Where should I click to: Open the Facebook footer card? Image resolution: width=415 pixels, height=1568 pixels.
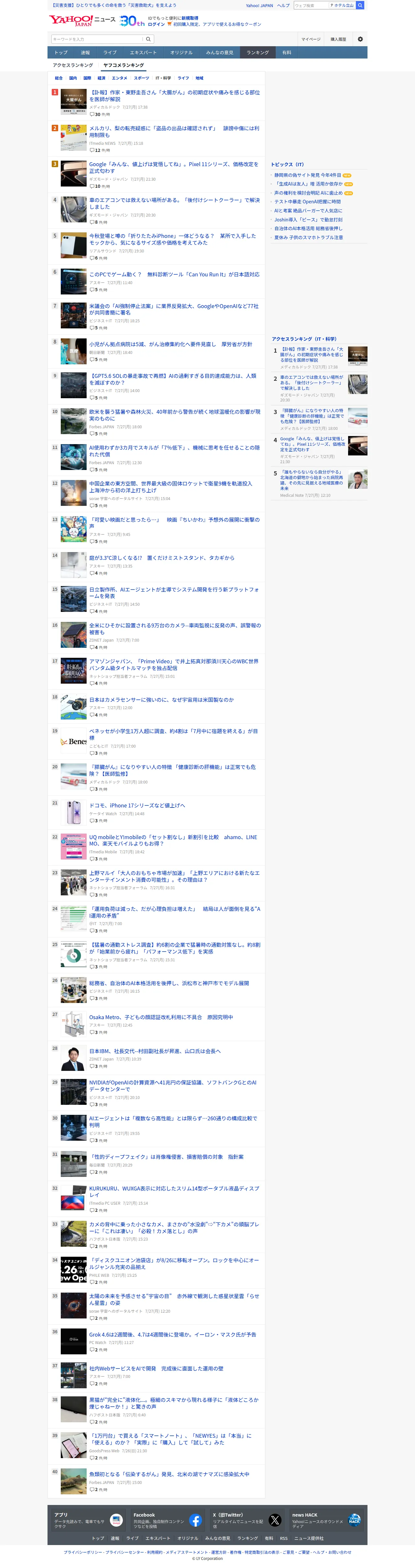(x=167, y=1520)
